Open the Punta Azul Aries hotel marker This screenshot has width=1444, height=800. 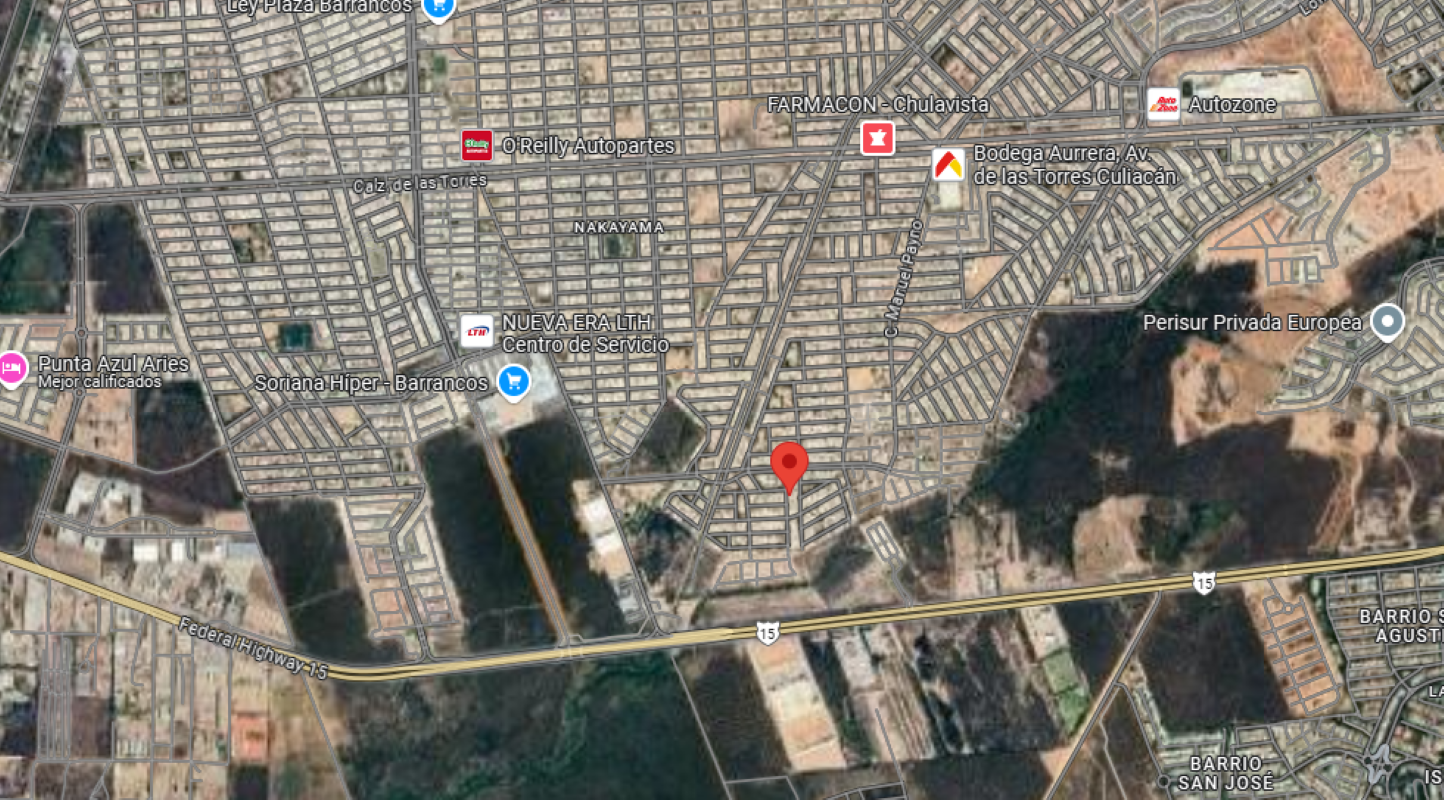(x=12, y=368)
